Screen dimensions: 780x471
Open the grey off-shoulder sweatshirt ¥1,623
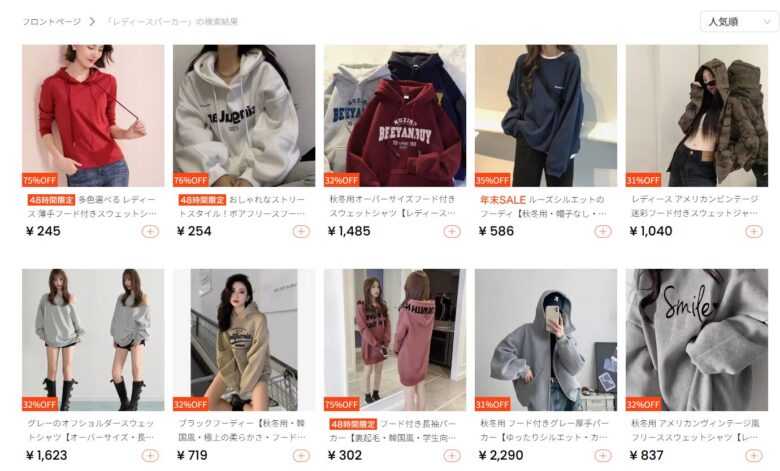pos(92,339)
